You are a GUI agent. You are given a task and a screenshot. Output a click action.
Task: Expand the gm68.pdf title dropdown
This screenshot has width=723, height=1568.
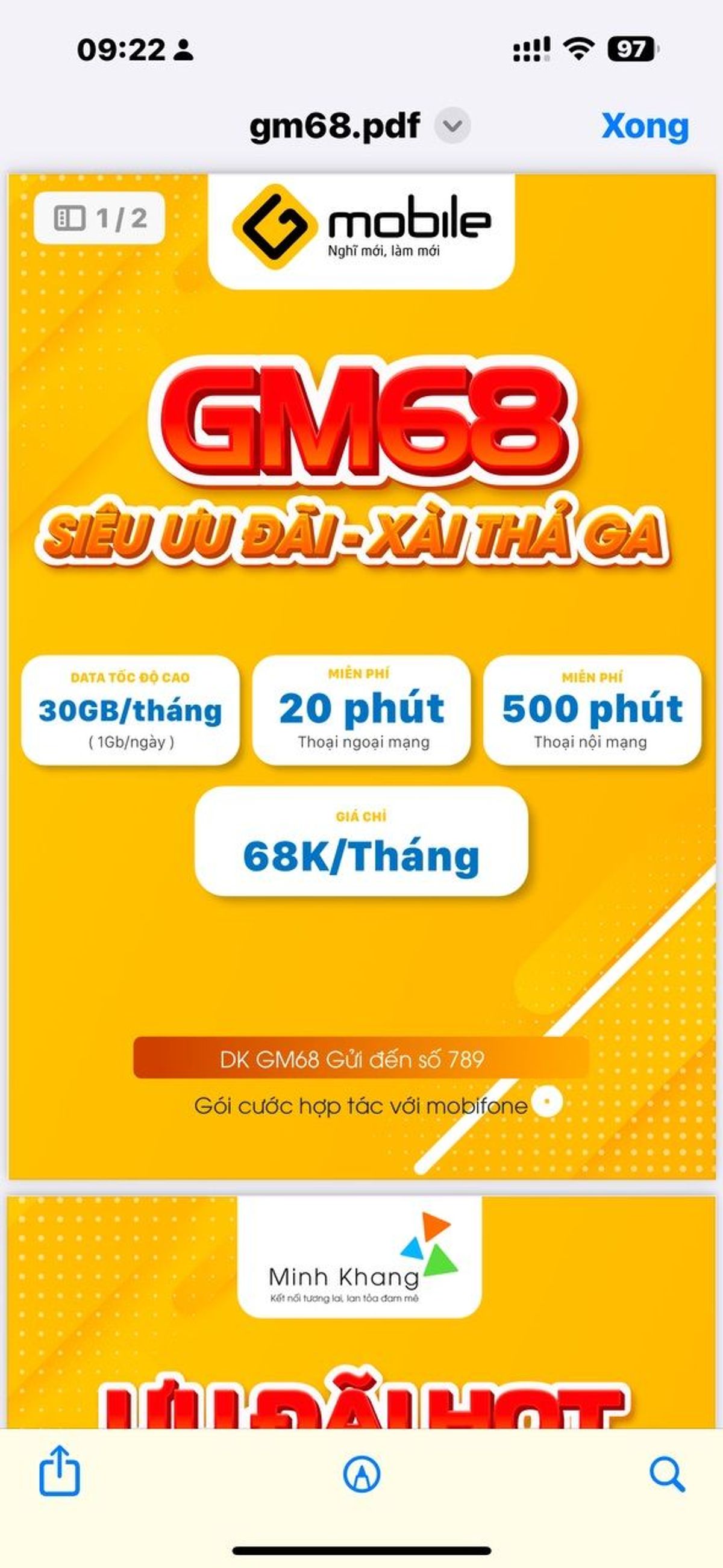coord(452,126)
